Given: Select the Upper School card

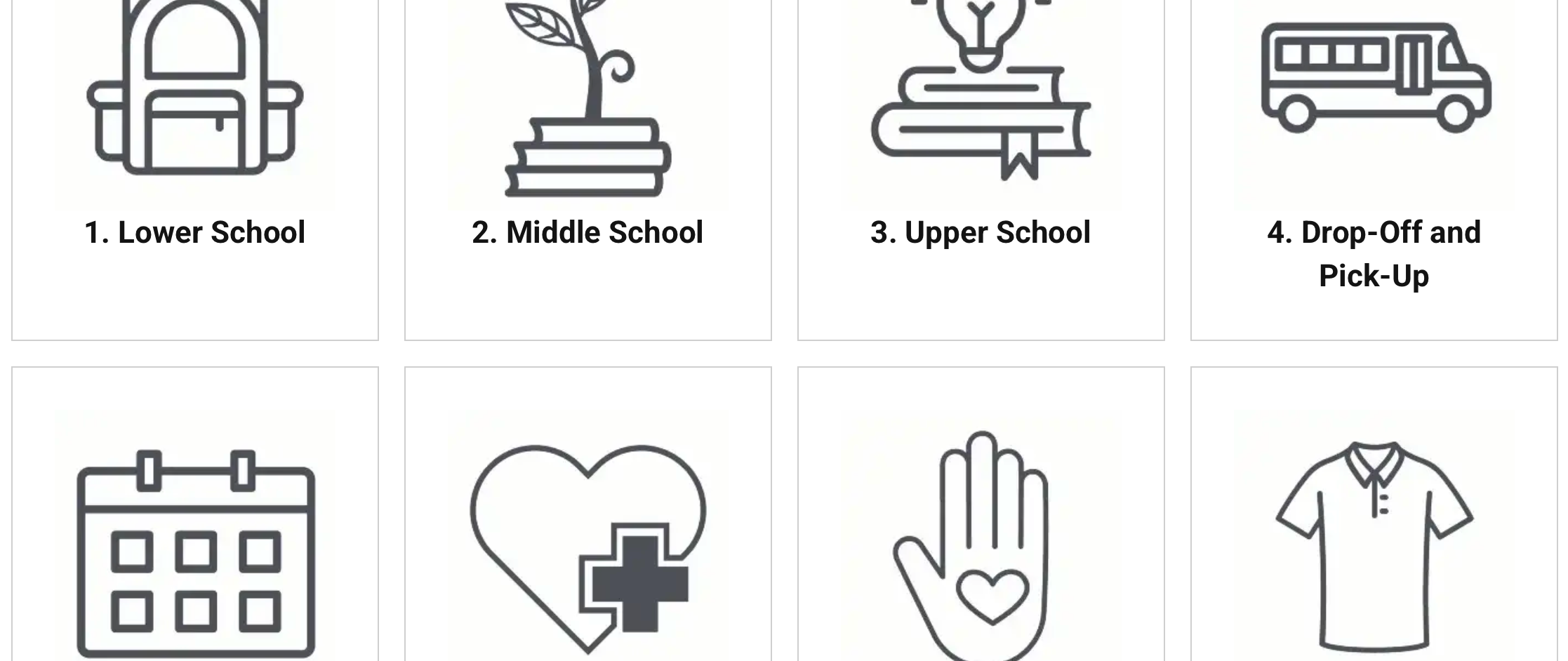Looking at the screenshot, I should click(981, 232).
